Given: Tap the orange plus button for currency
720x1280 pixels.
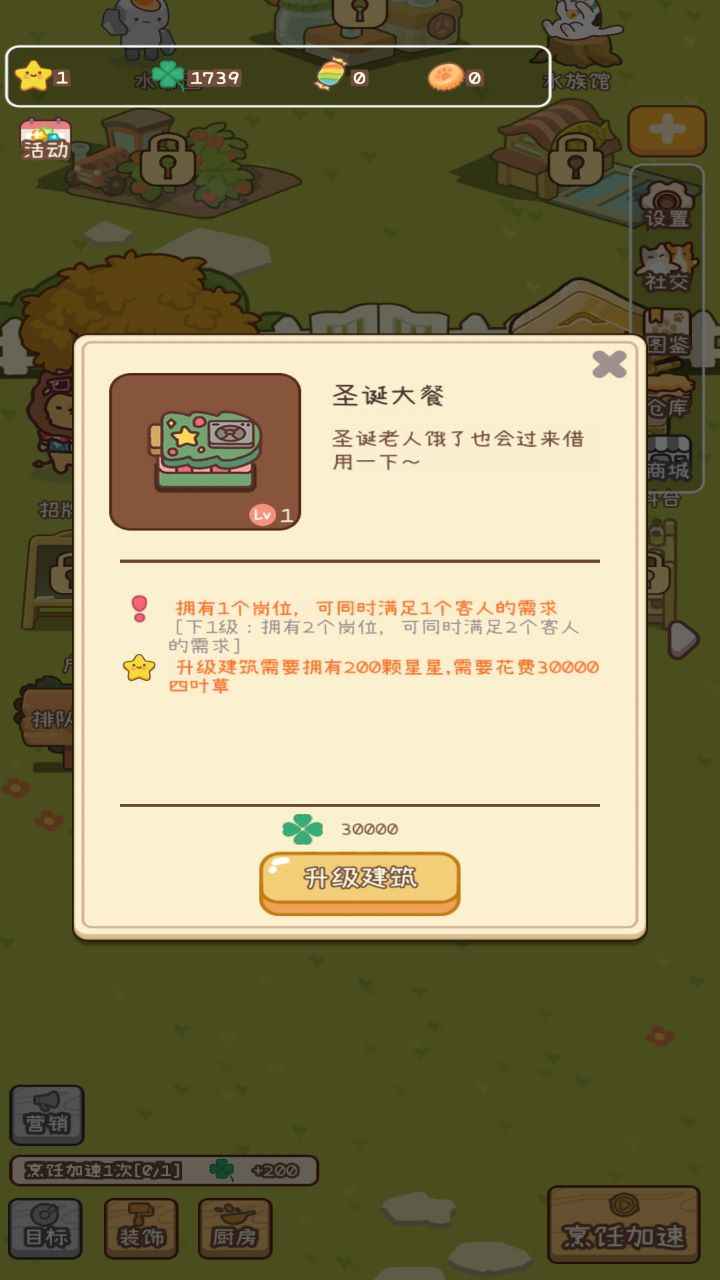Looking at the screenshot, I should 667,130.
